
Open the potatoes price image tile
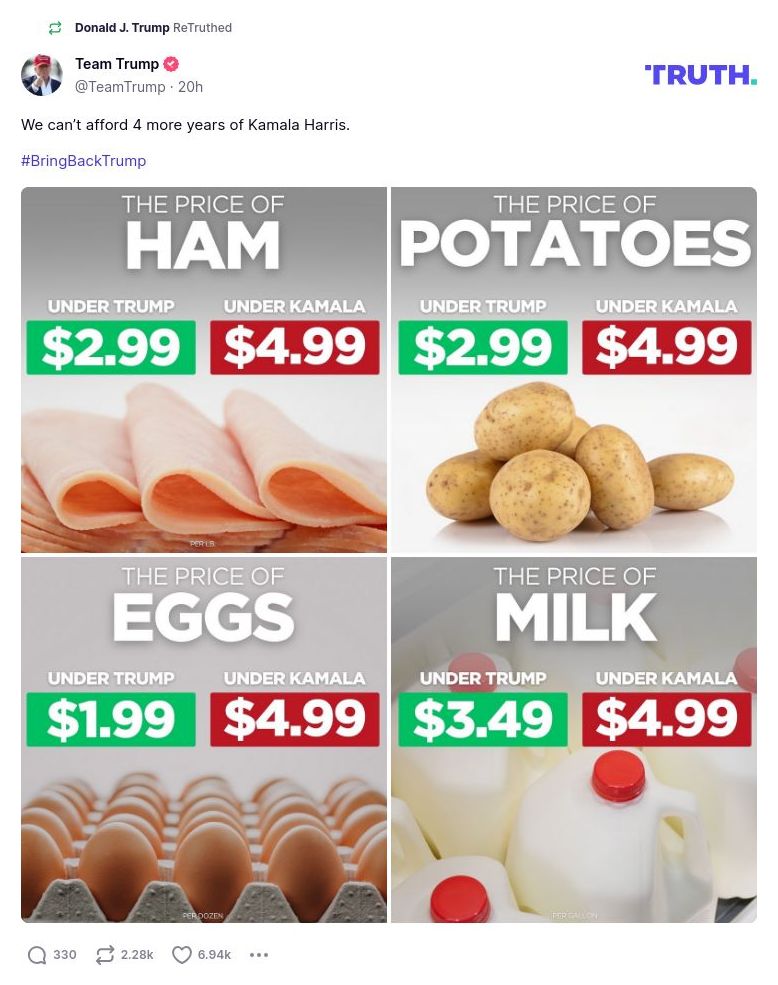(574, 370)
